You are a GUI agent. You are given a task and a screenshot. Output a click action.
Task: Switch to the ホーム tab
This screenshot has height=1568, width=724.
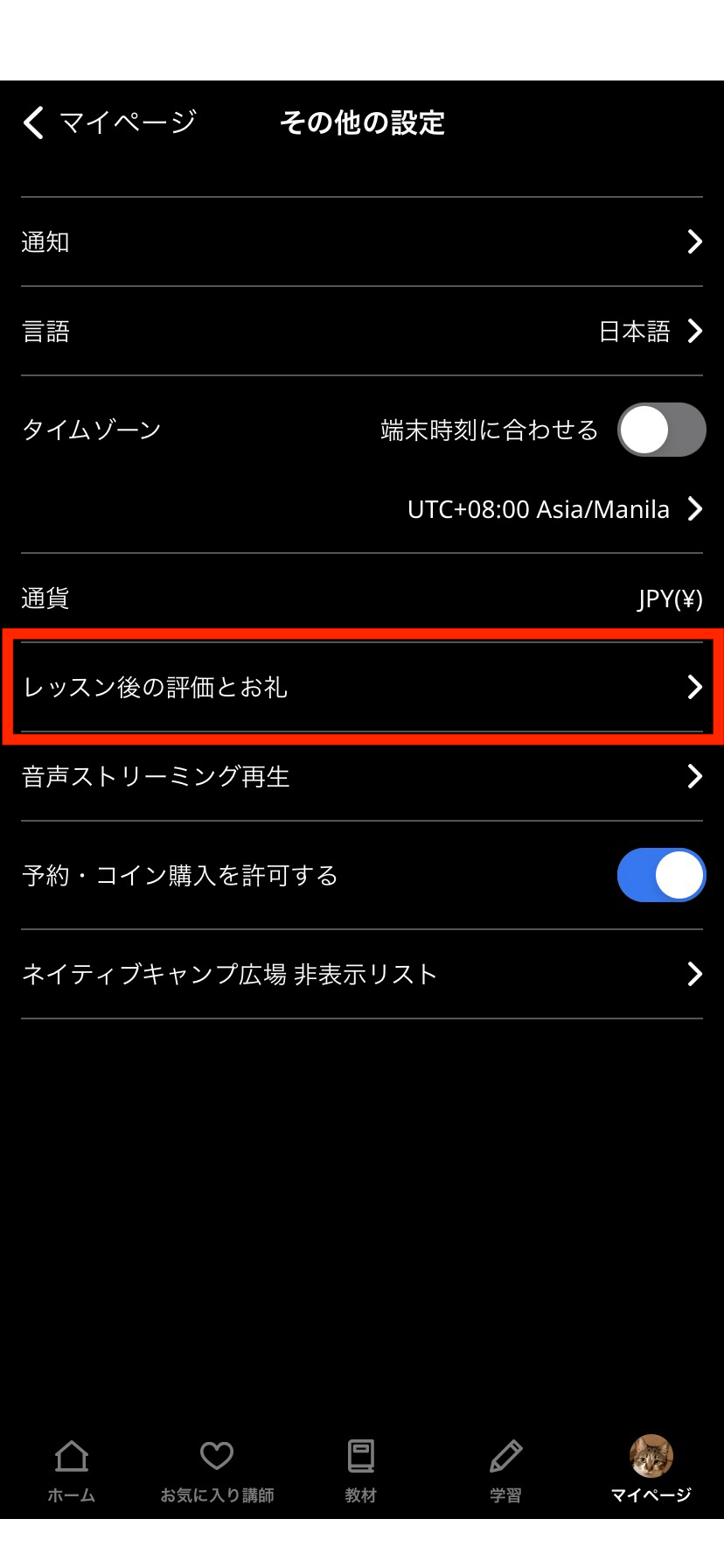[72, 1472]
